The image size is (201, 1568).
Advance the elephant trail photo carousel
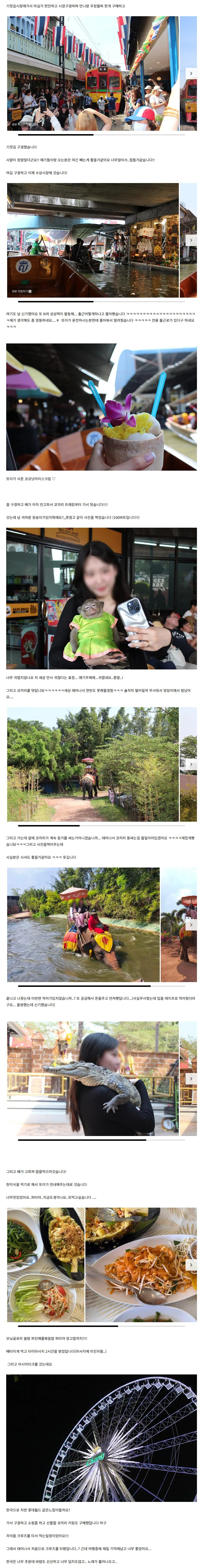[191, 764]
